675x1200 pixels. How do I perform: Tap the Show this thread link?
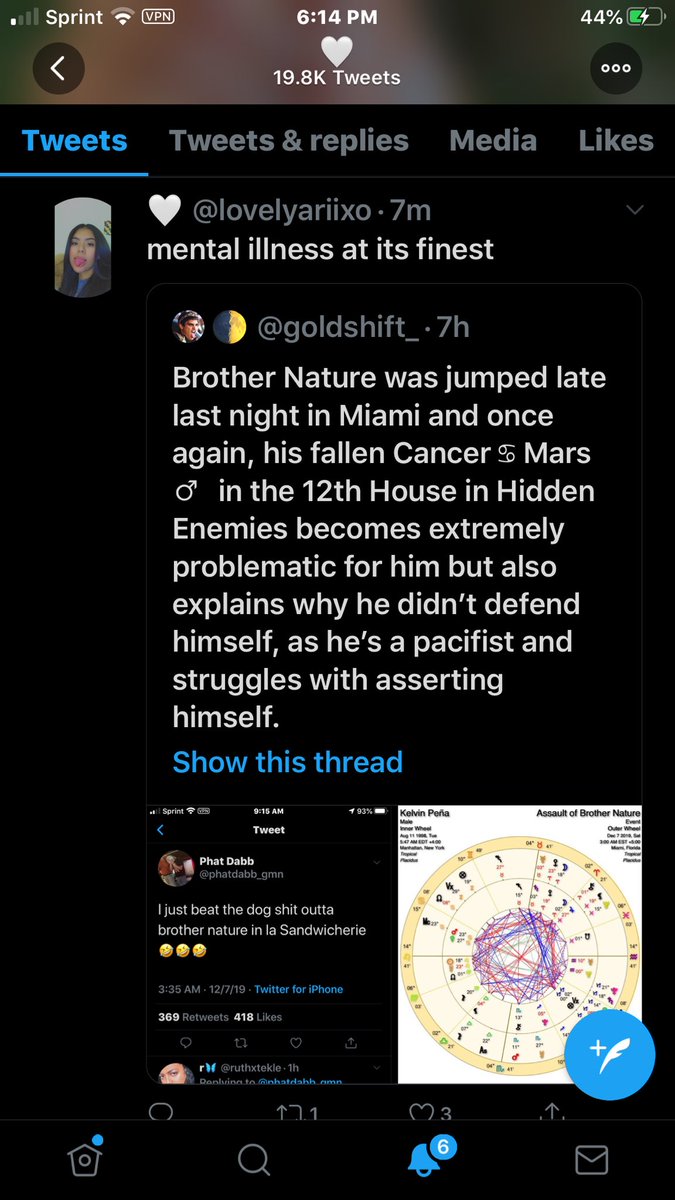[x=287, y=762]
